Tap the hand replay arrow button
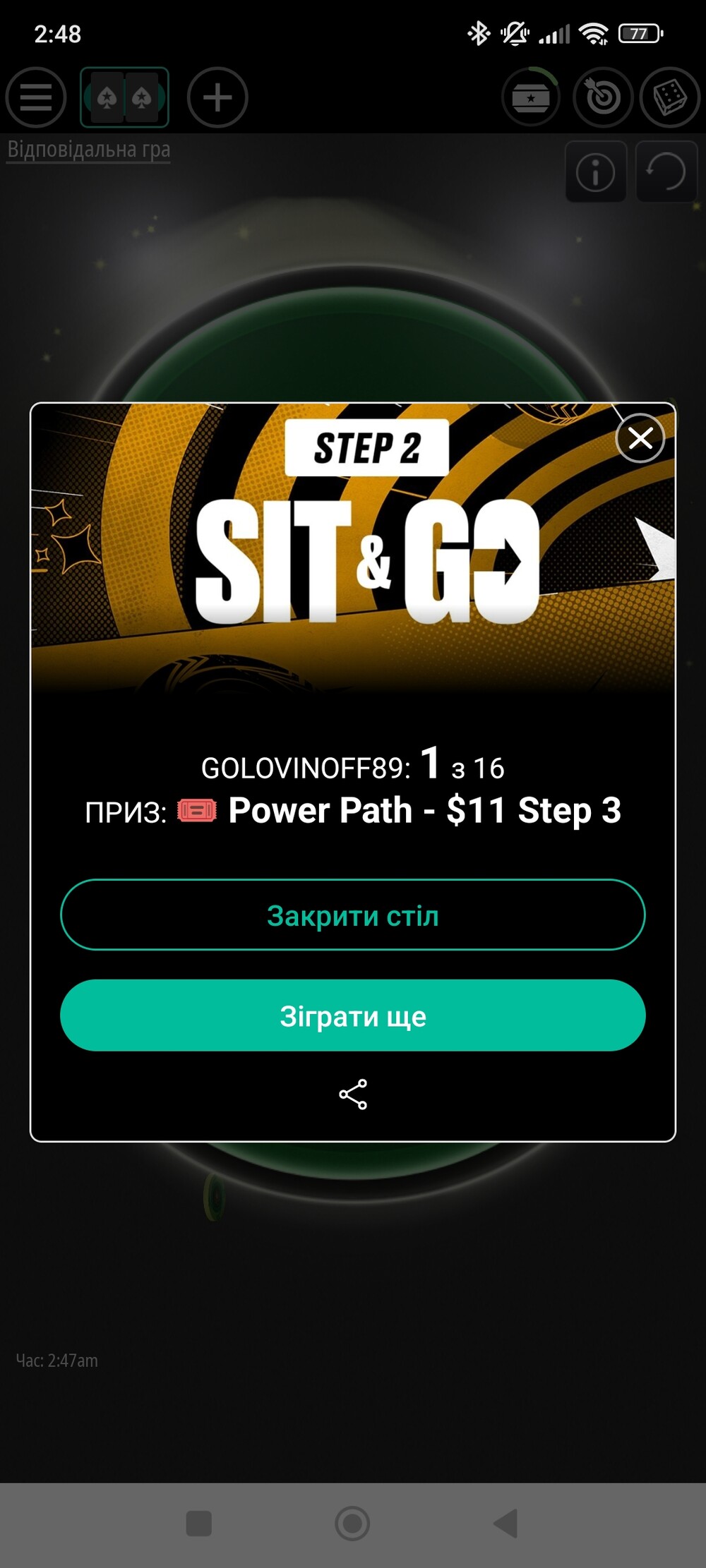 click(666, 171)
